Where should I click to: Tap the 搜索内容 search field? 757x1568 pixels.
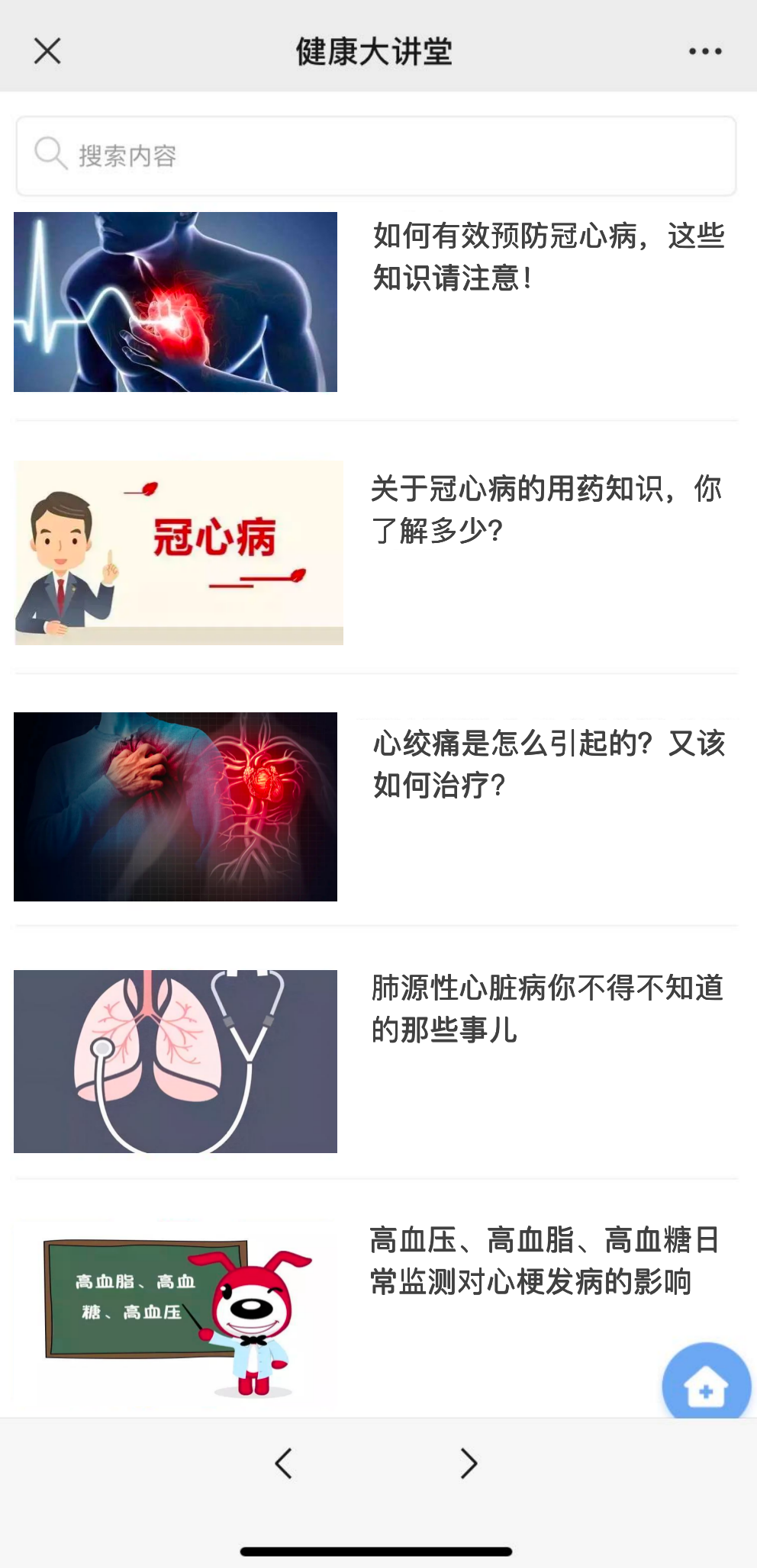[375, 156]
